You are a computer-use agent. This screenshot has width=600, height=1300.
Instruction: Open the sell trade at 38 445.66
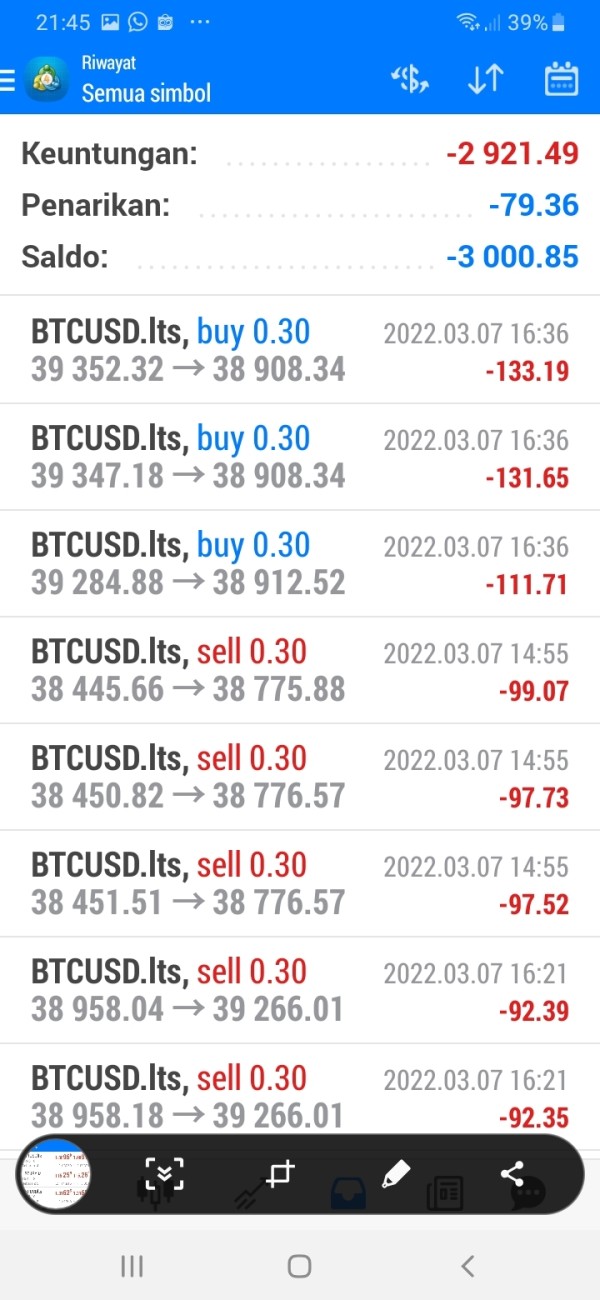pos(300,671)
